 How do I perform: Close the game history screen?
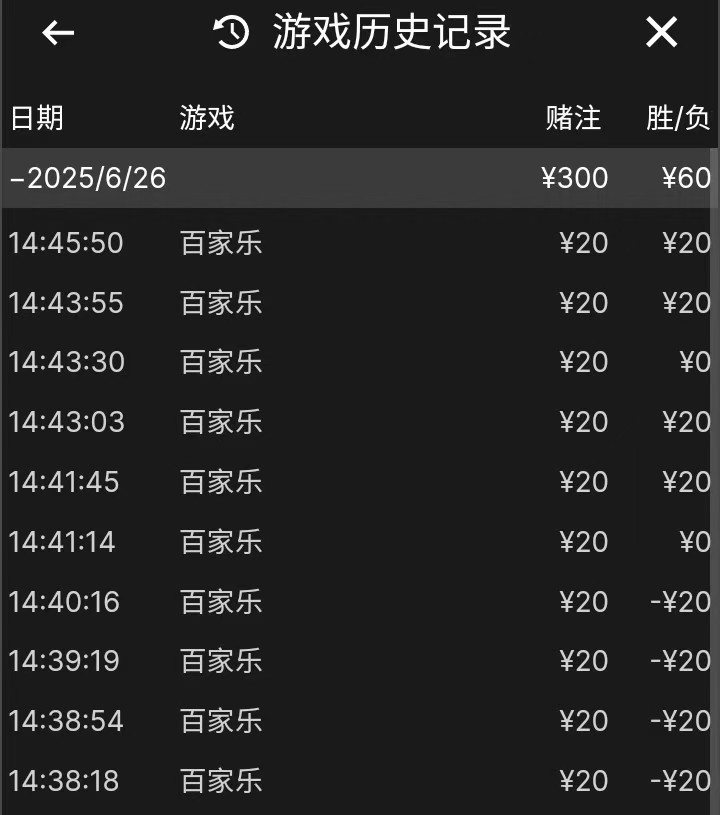pyautogui.click(x=661, y=33)
